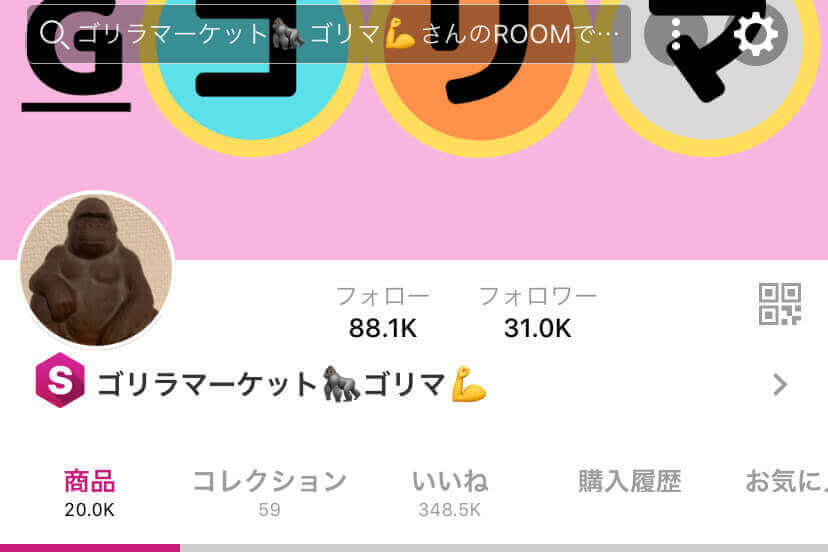
Task: Select the お気に入り tab
Action: click(786, 482)
